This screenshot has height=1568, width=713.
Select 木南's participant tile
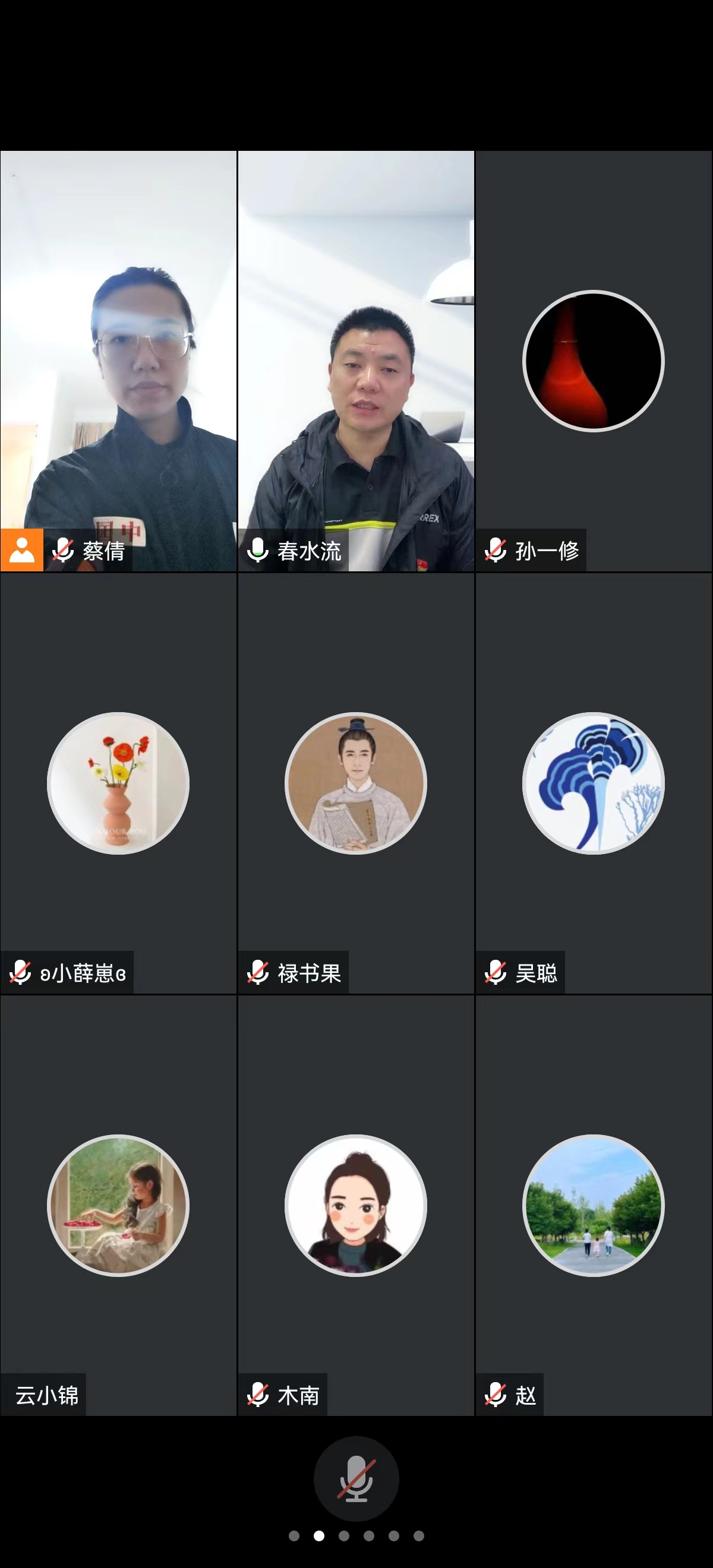[355, 1206]
